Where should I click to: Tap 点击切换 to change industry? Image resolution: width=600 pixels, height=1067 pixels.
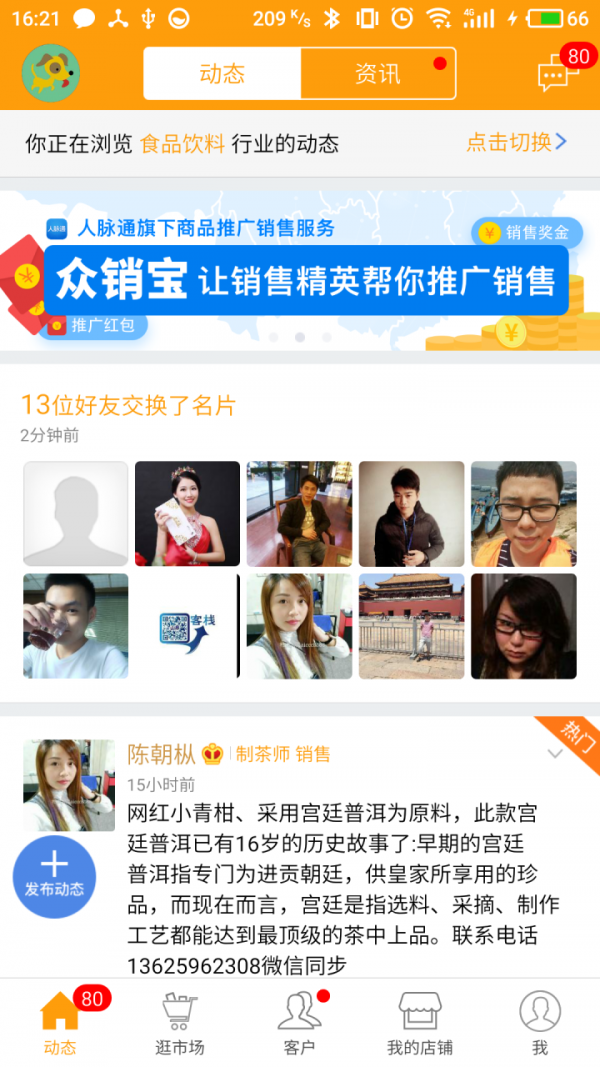pos(516,142)
